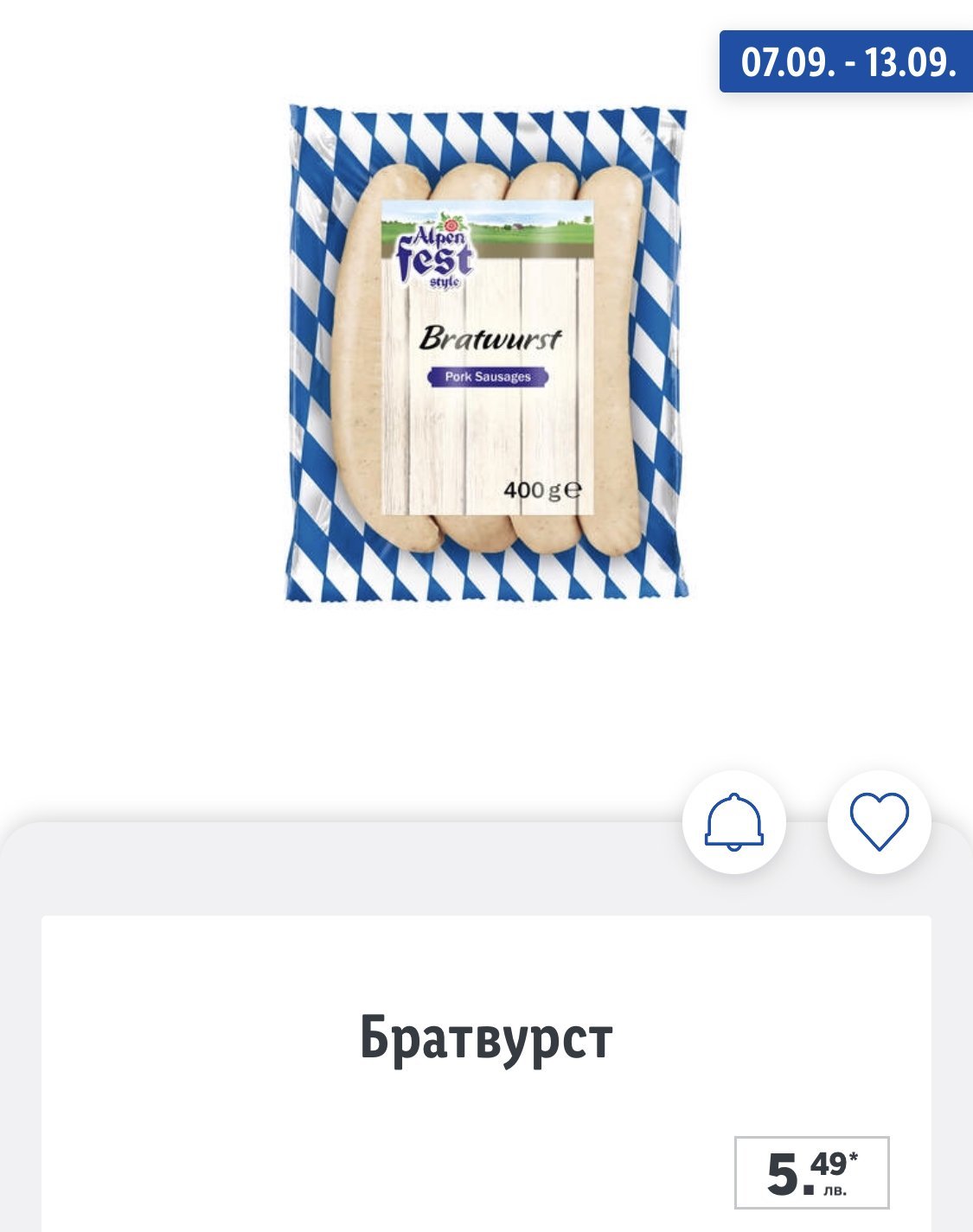Open the Bratwurst product image
973x1232 pixels.
(487, 354)
